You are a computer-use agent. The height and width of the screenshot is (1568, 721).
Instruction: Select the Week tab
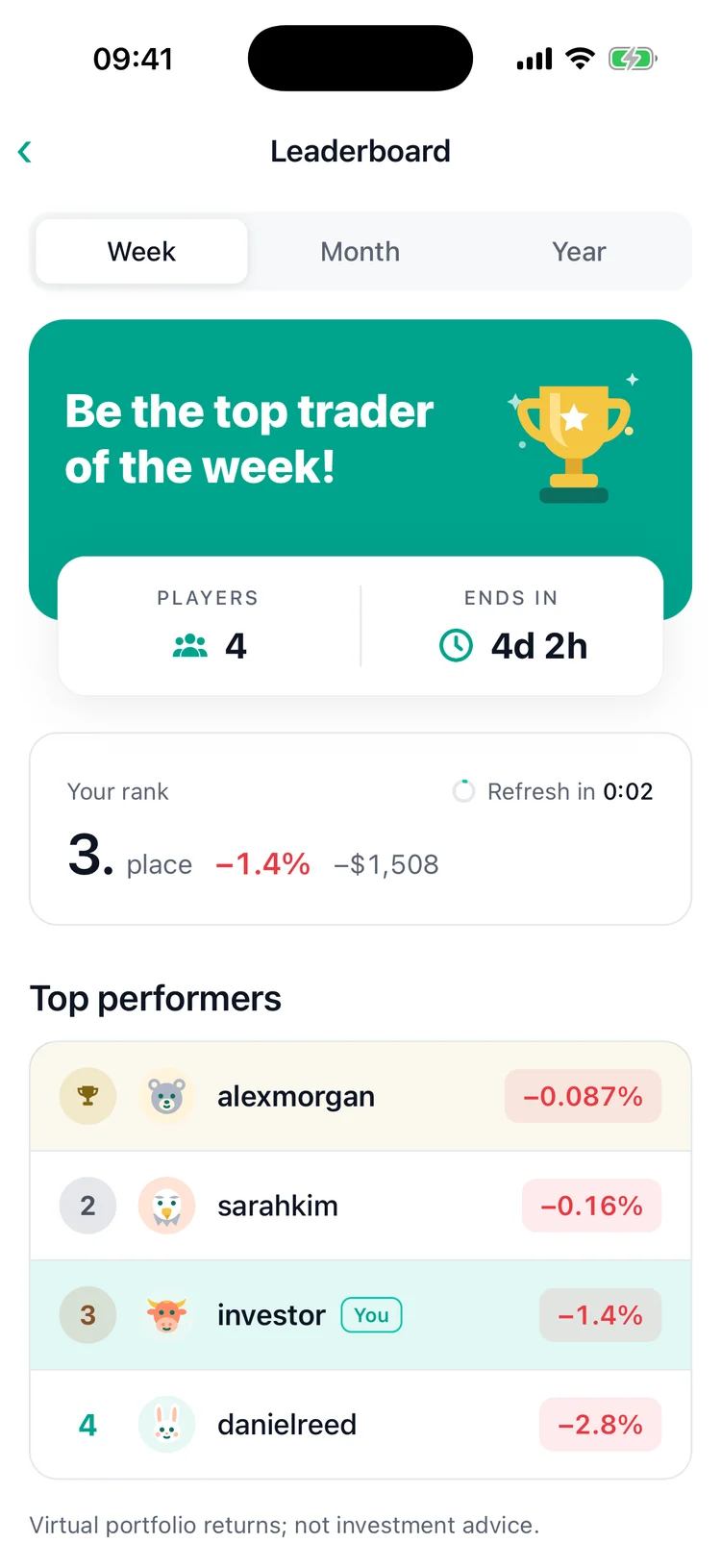[141, 252]
